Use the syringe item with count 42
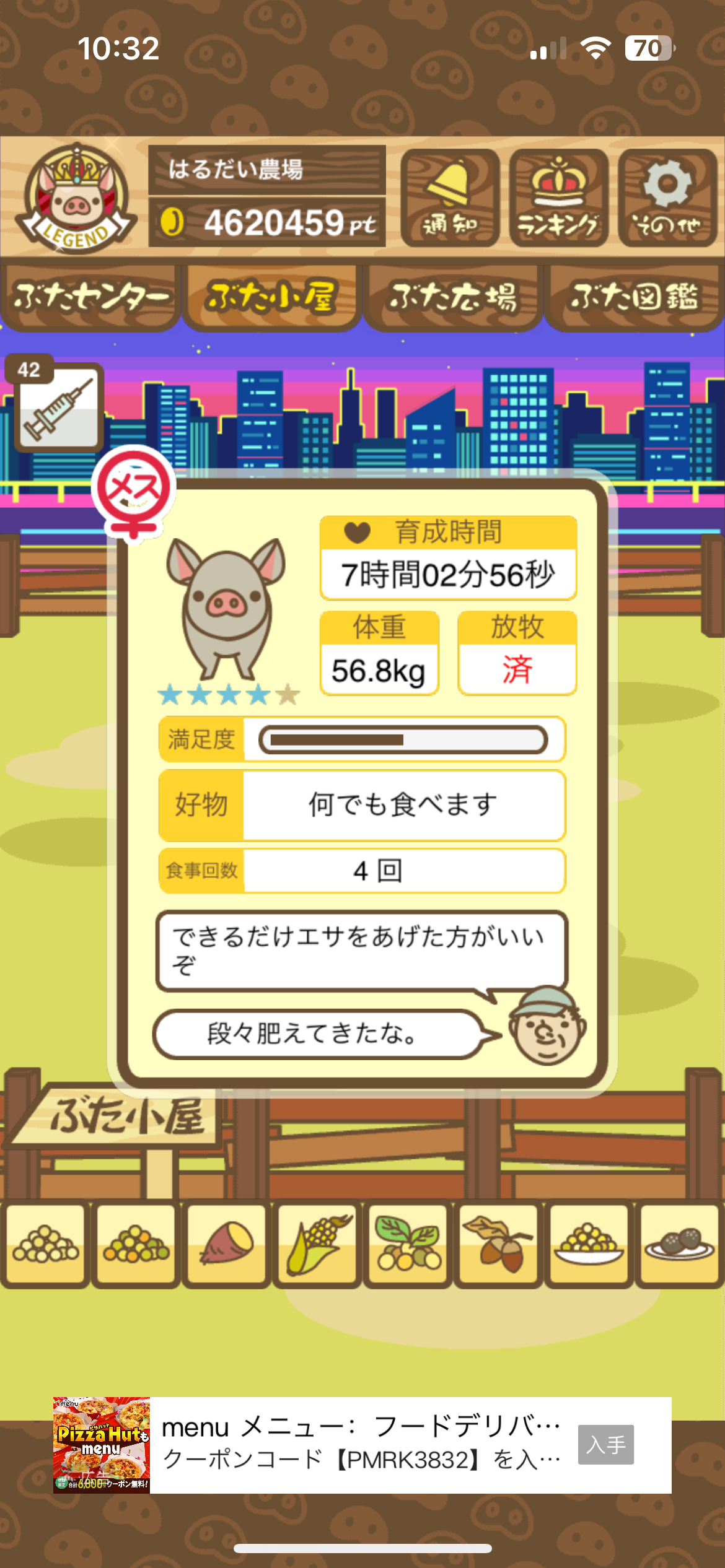 click(x=58, y=407)
